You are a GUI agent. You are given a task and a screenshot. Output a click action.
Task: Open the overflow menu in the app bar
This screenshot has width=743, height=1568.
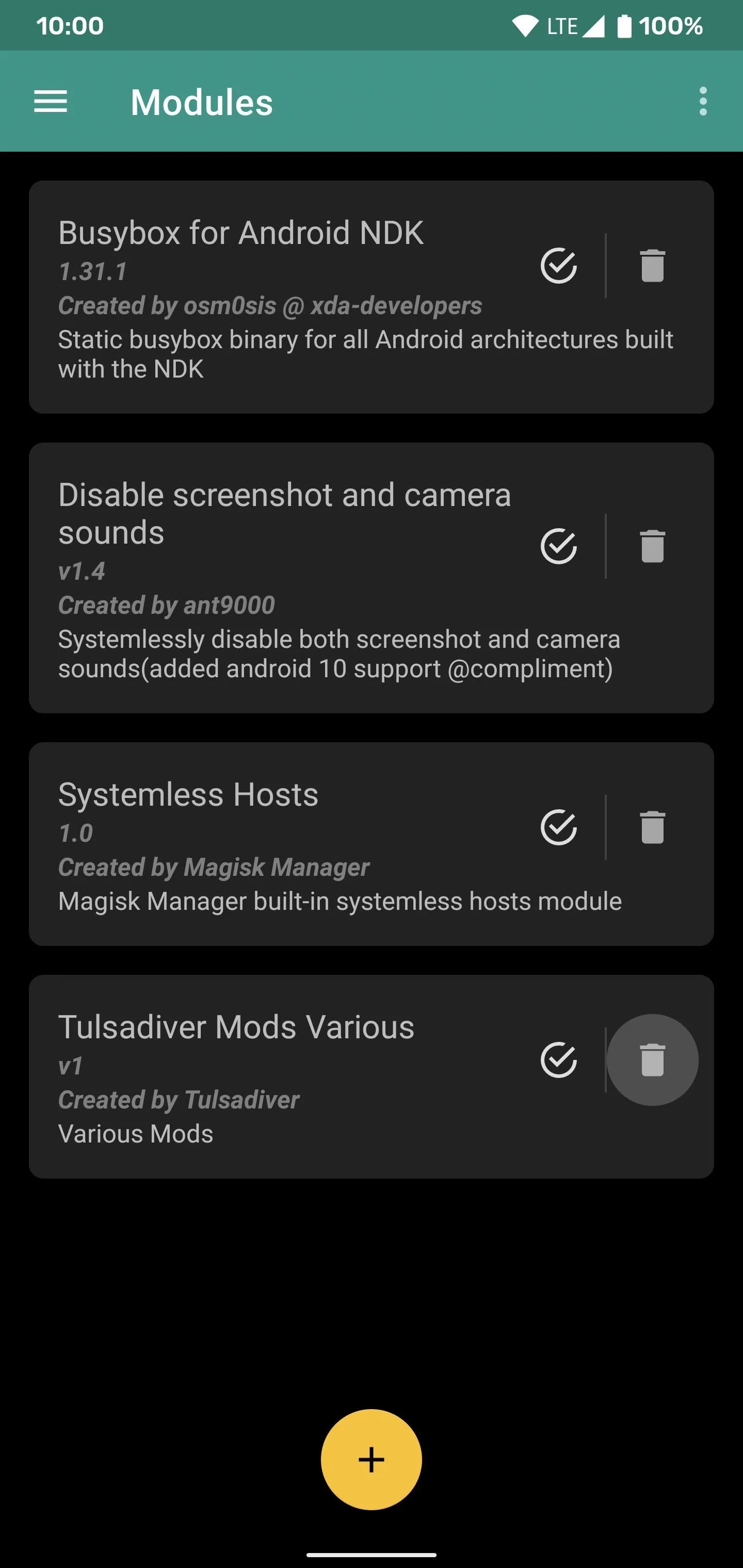click(x=703, y=101)
